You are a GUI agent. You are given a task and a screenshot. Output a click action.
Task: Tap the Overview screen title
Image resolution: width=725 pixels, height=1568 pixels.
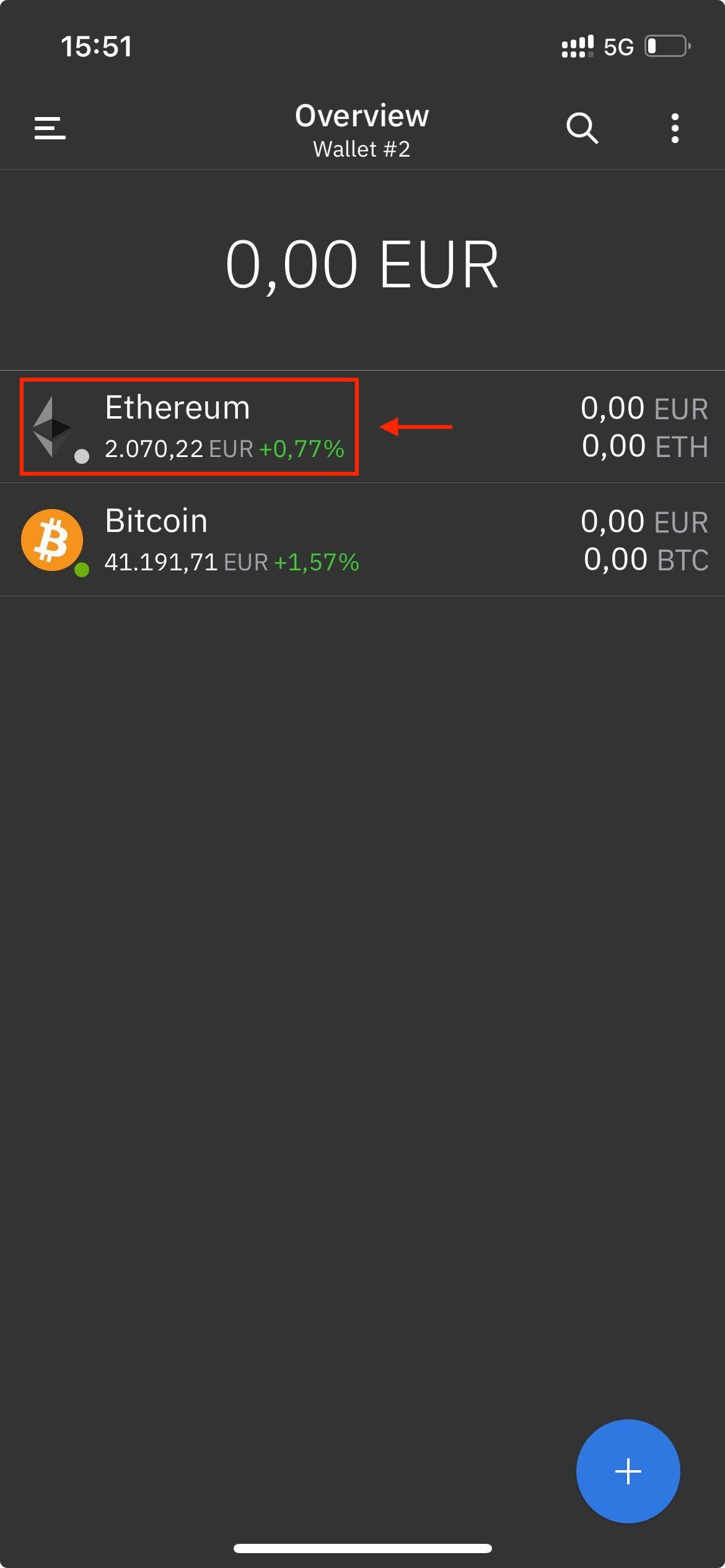(x=362, y=116)
